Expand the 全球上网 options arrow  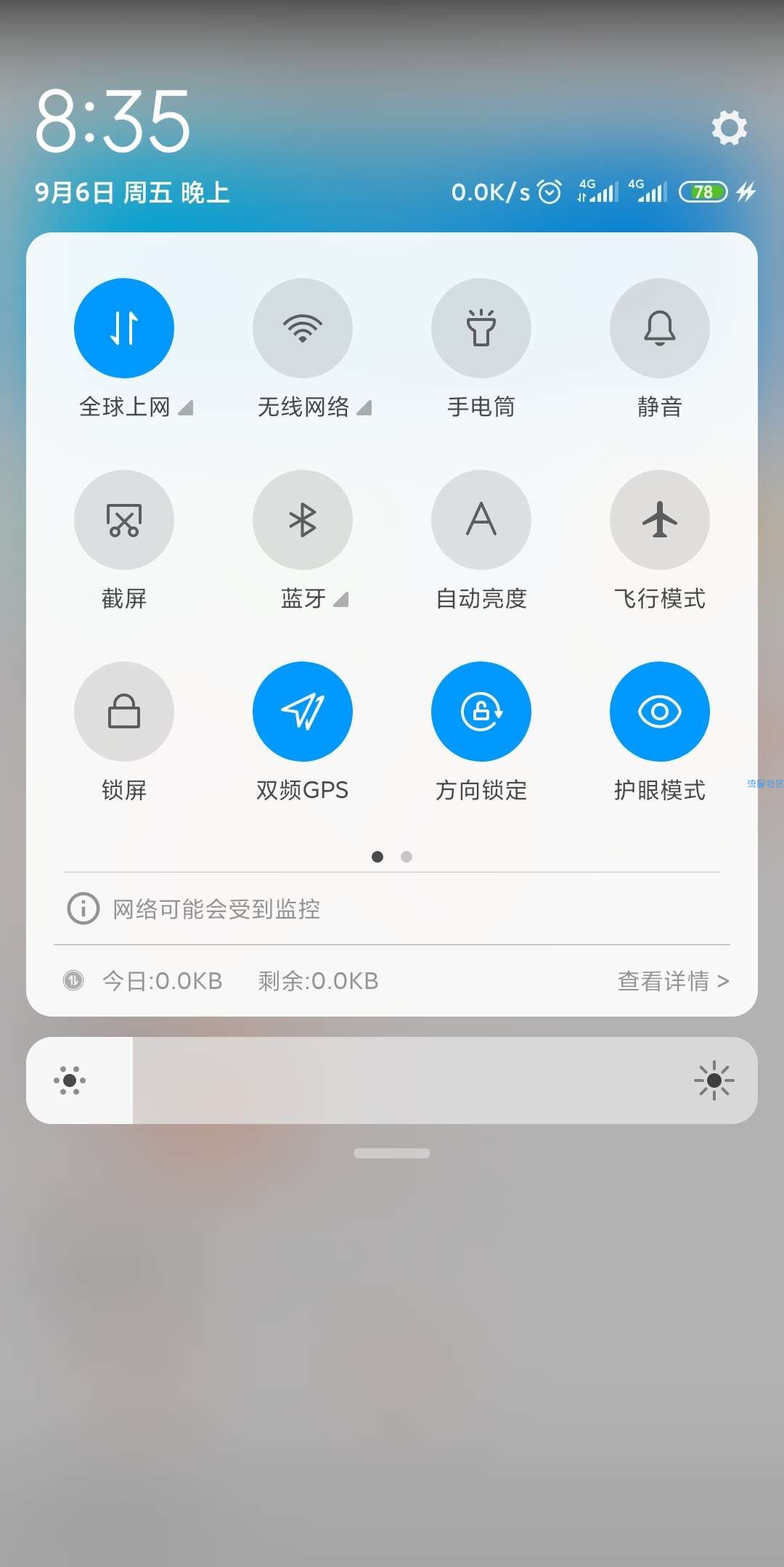[186, 408]
